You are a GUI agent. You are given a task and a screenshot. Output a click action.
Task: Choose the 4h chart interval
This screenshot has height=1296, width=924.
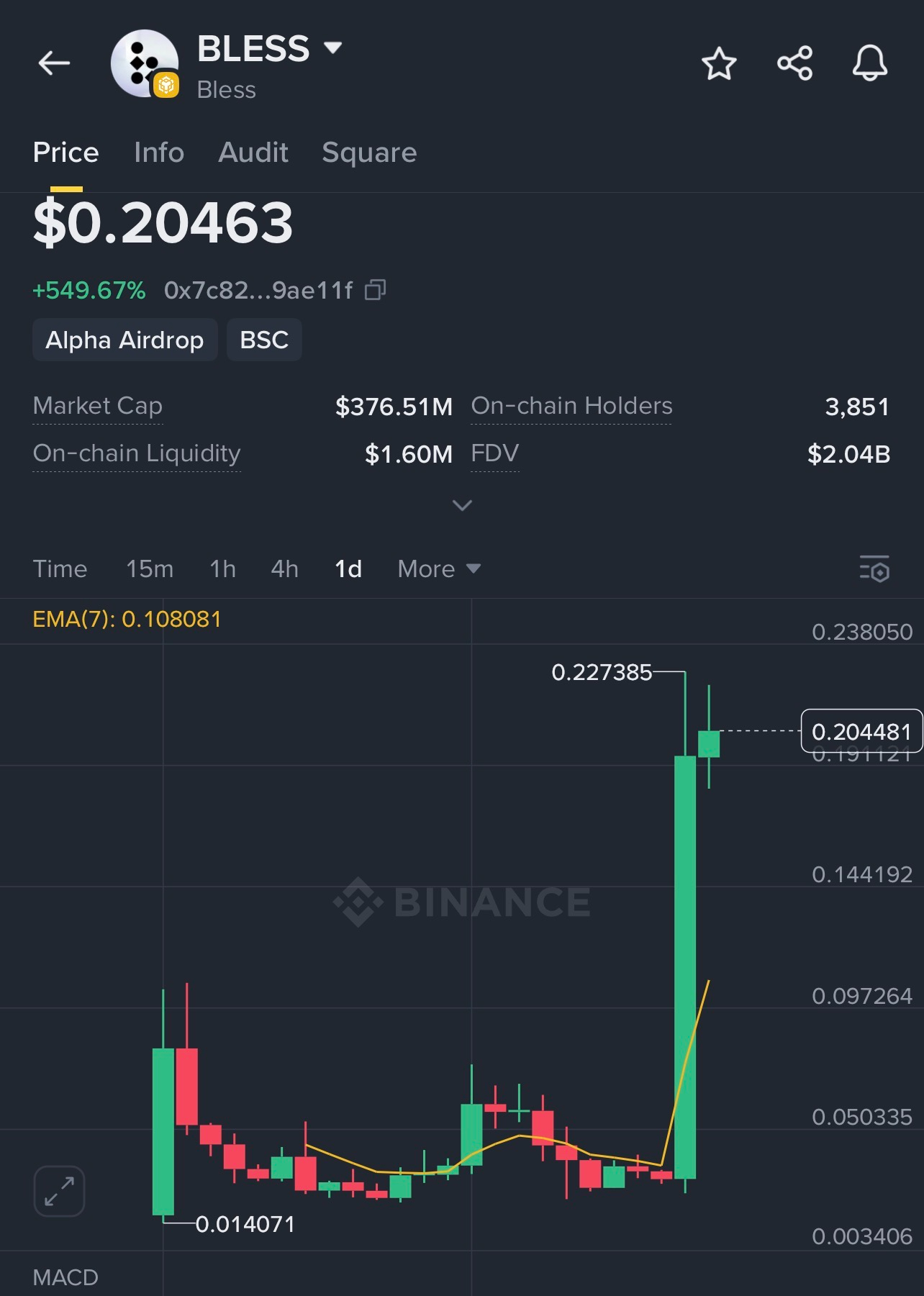click(x=284, y=569)
